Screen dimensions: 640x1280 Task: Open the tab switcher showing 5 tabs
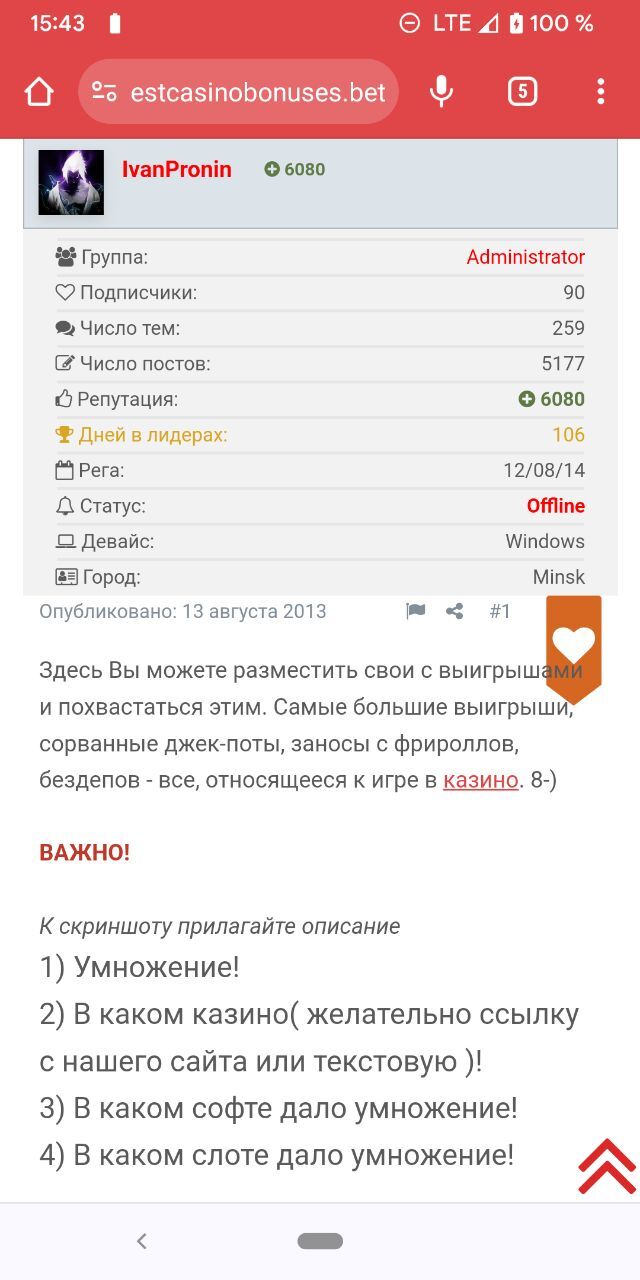tap(522, 92)
